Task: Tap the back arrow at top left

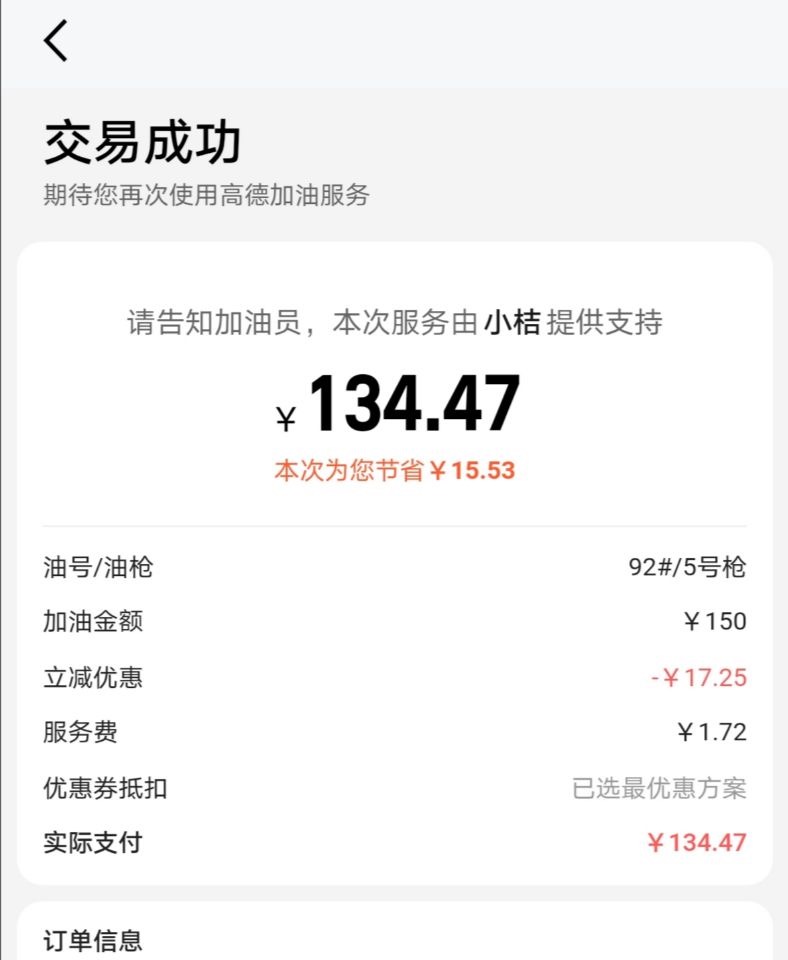Action: (x=55, y=42)
